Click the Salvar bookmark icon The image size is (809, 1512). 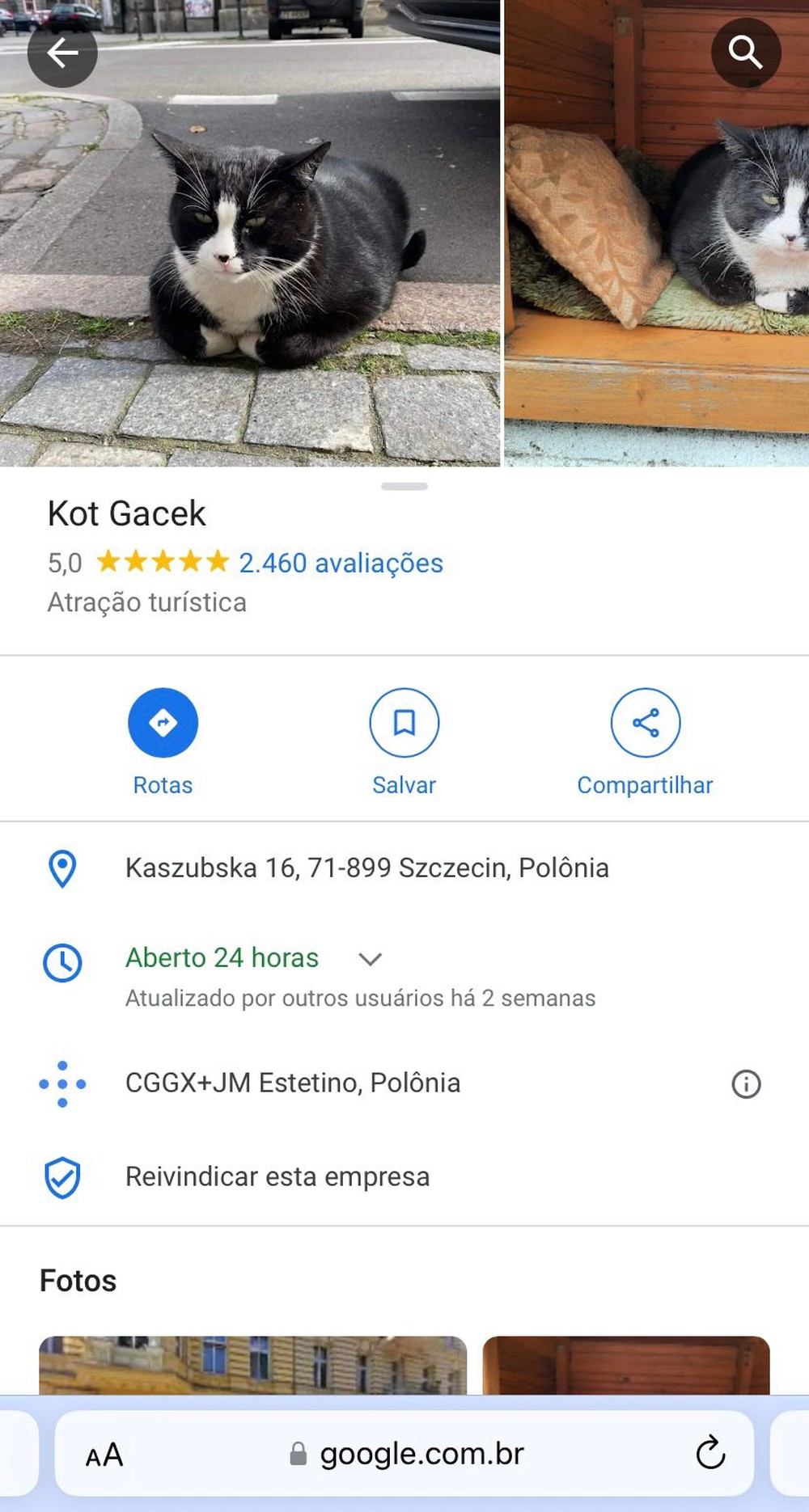point(403,723)
